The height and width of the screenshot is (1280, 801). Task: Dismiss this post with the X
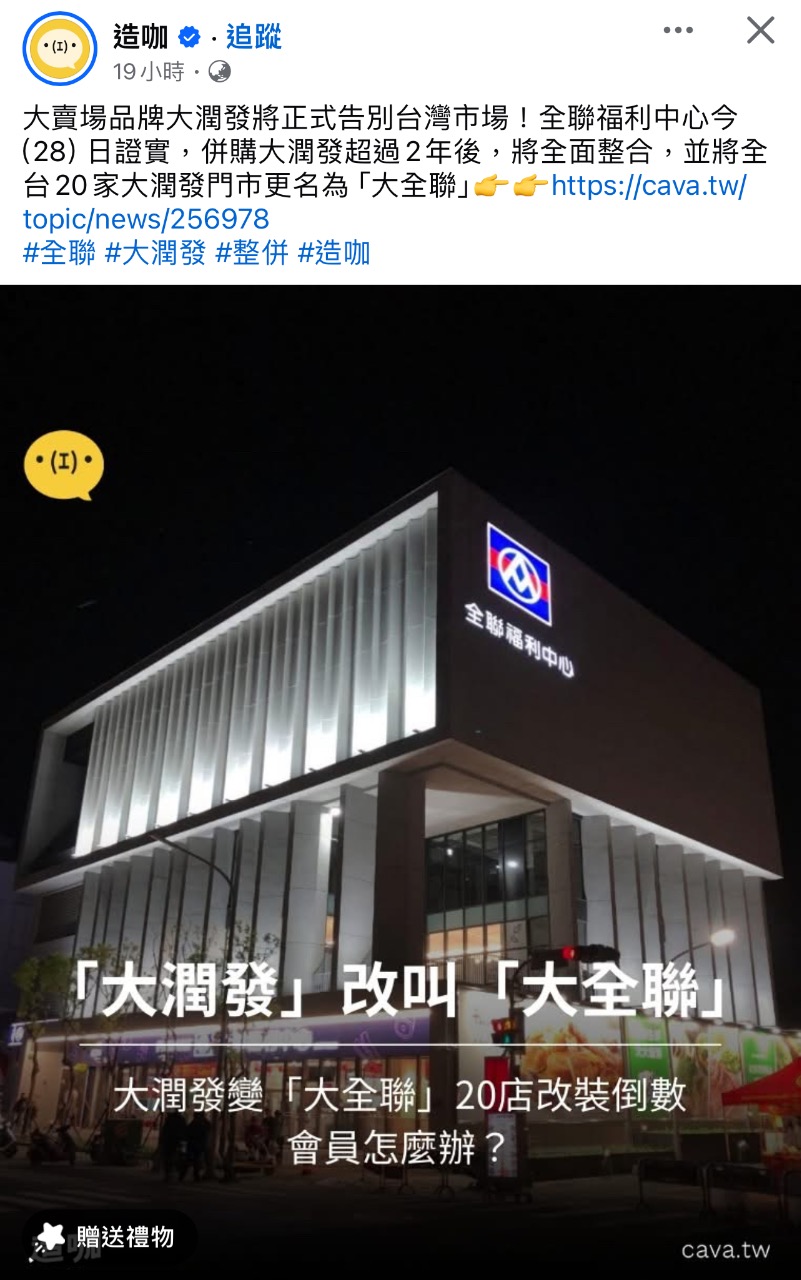point(761,31)
